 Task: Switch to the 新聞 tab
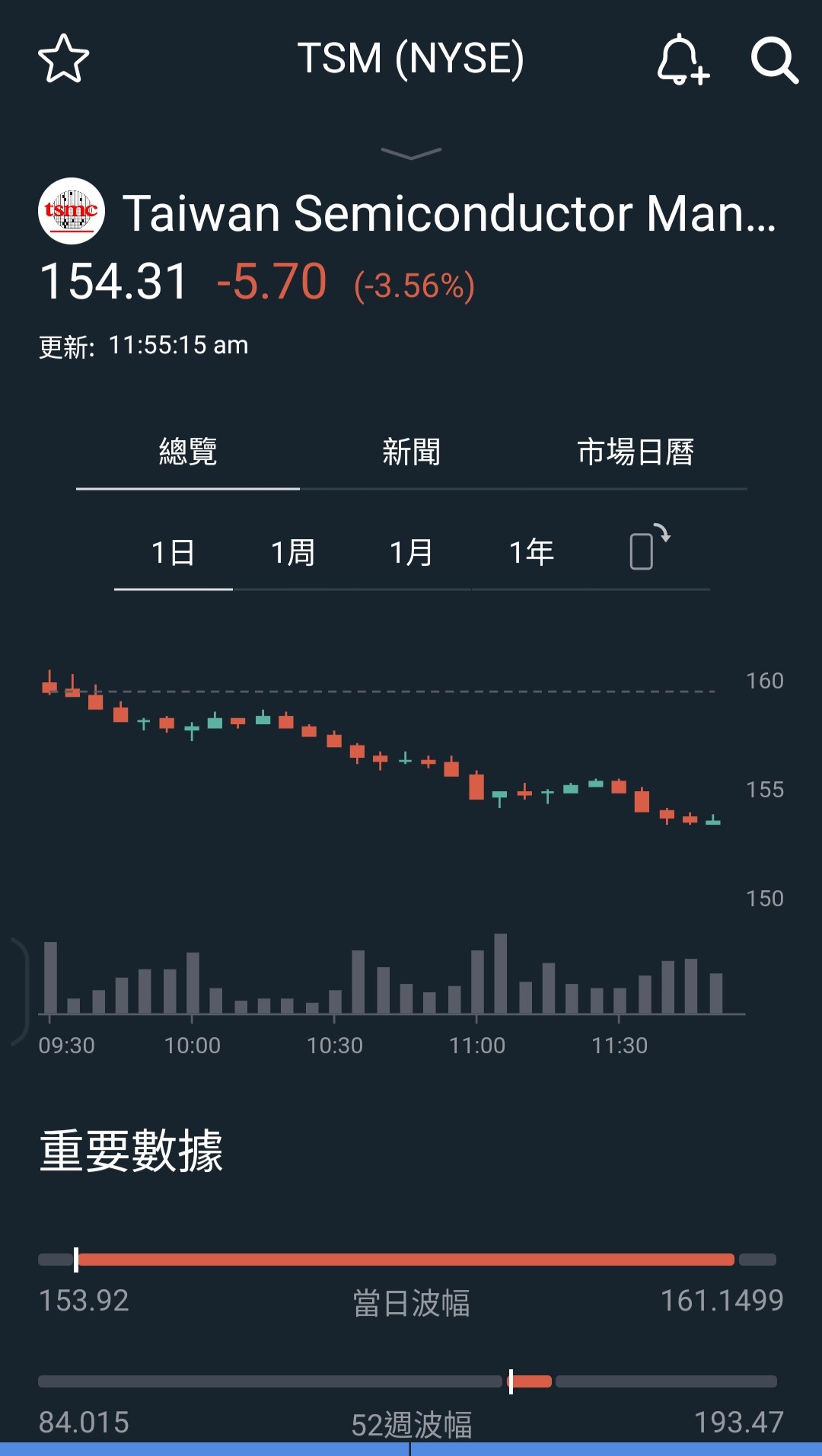tap(411, 452)
